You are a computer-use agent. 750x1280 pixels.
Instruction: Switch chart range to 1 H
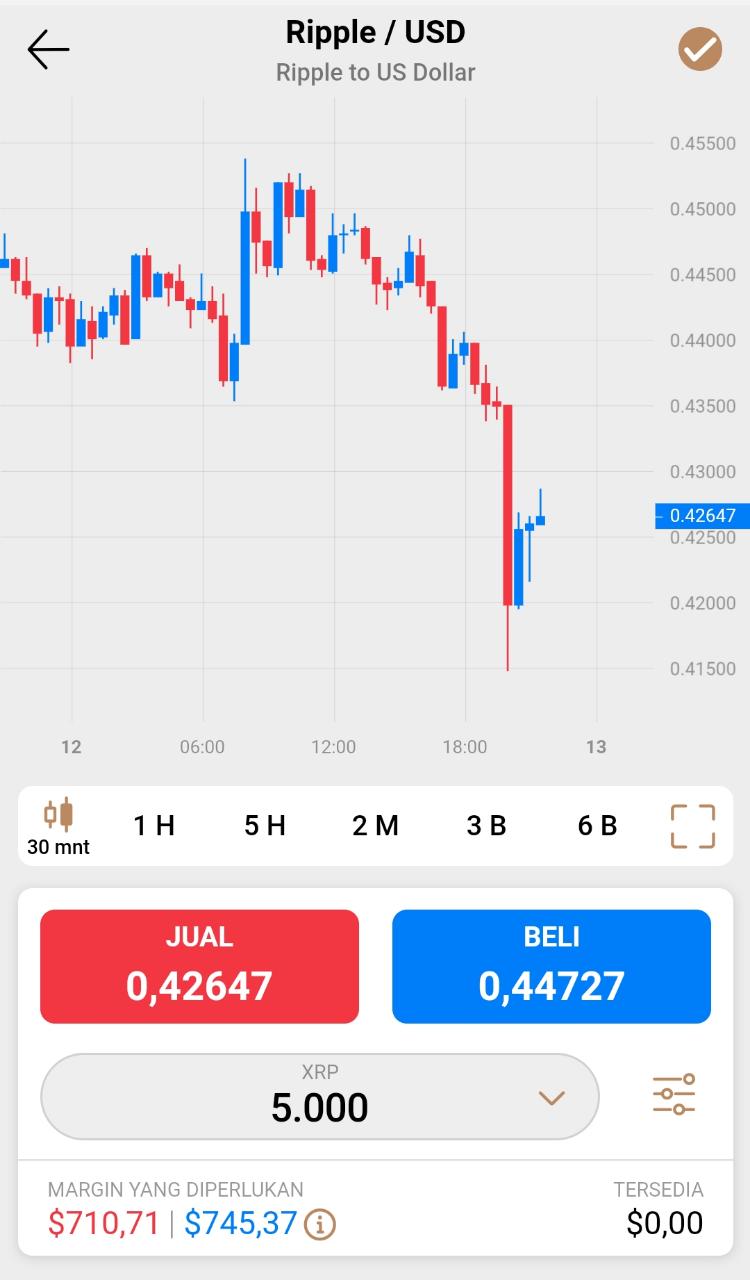pyautogui.click(x=154, y=826)
